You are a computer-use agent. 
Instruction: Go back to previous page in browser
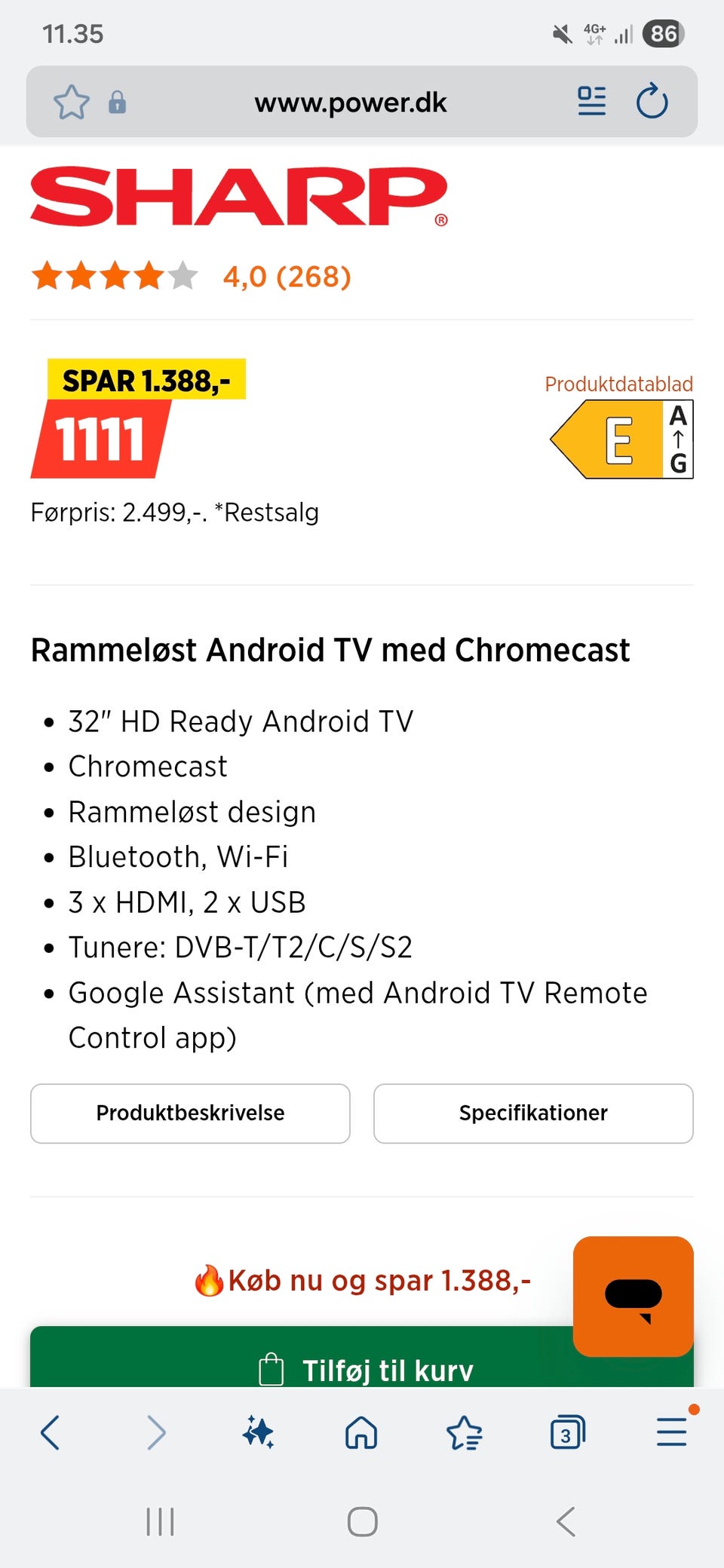(x=51, y=1432)
